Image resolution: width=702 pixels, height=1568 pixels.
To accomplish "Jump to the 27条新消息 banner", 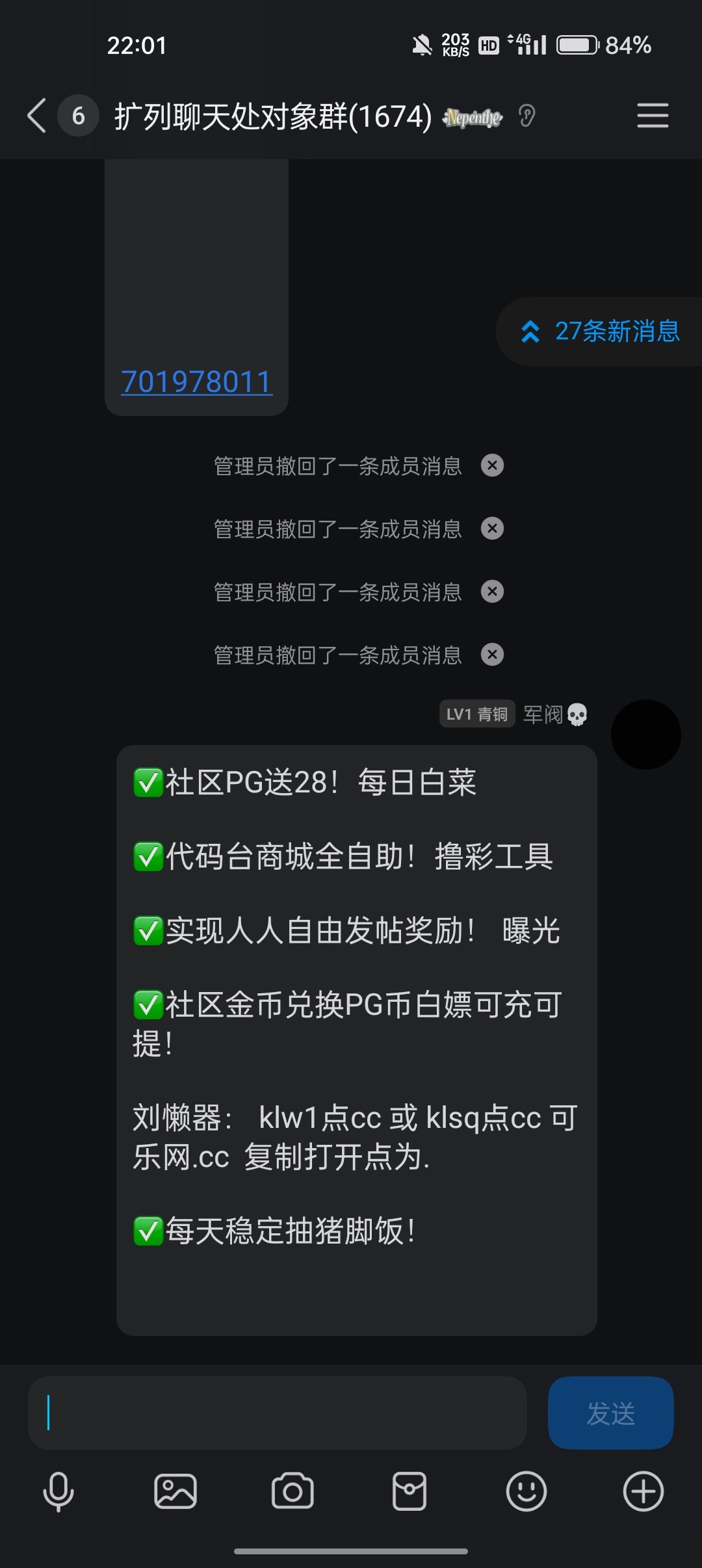I will pos(616,332).
